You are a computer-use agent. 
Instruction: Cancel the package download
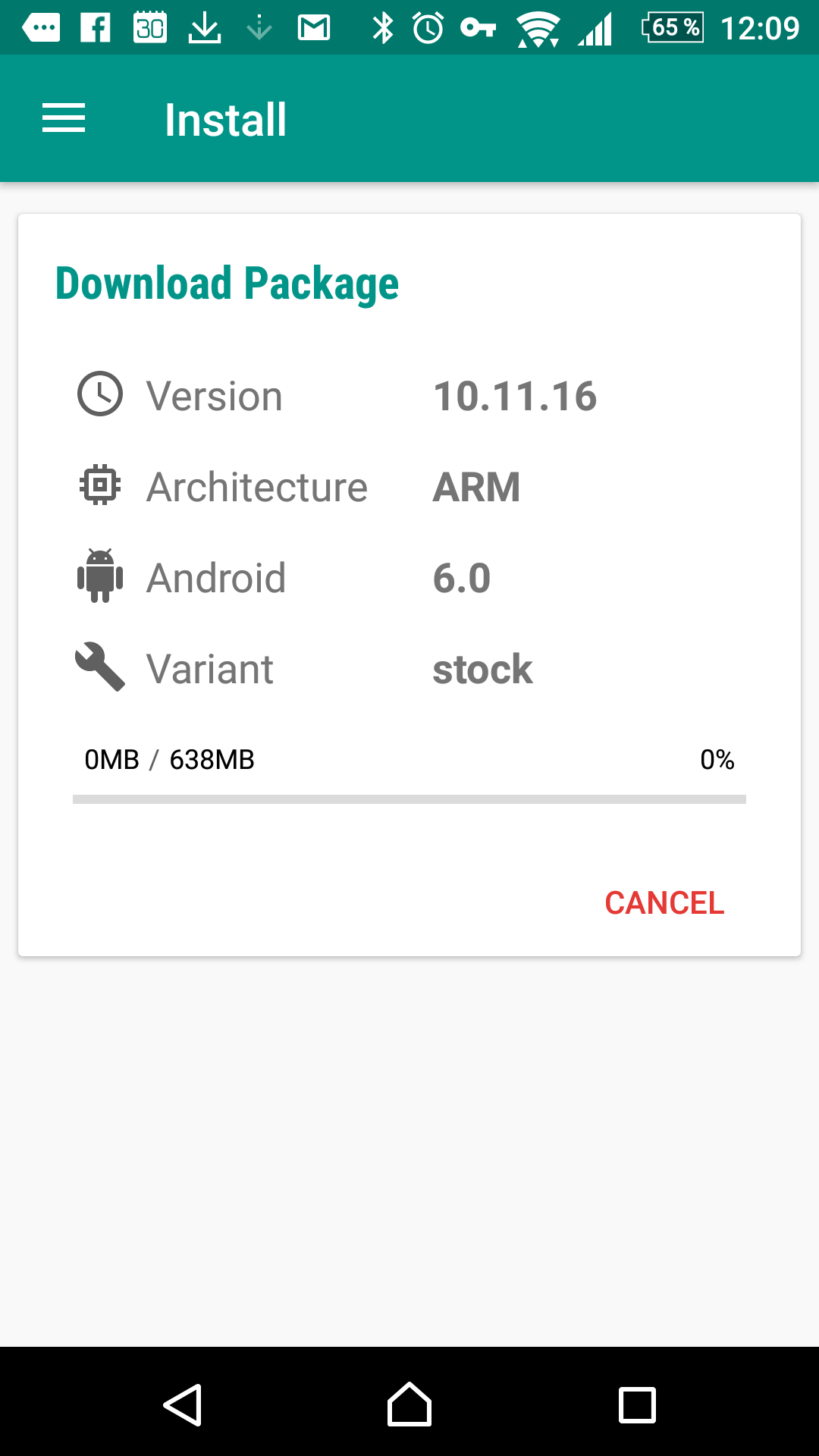pos(664,903)
